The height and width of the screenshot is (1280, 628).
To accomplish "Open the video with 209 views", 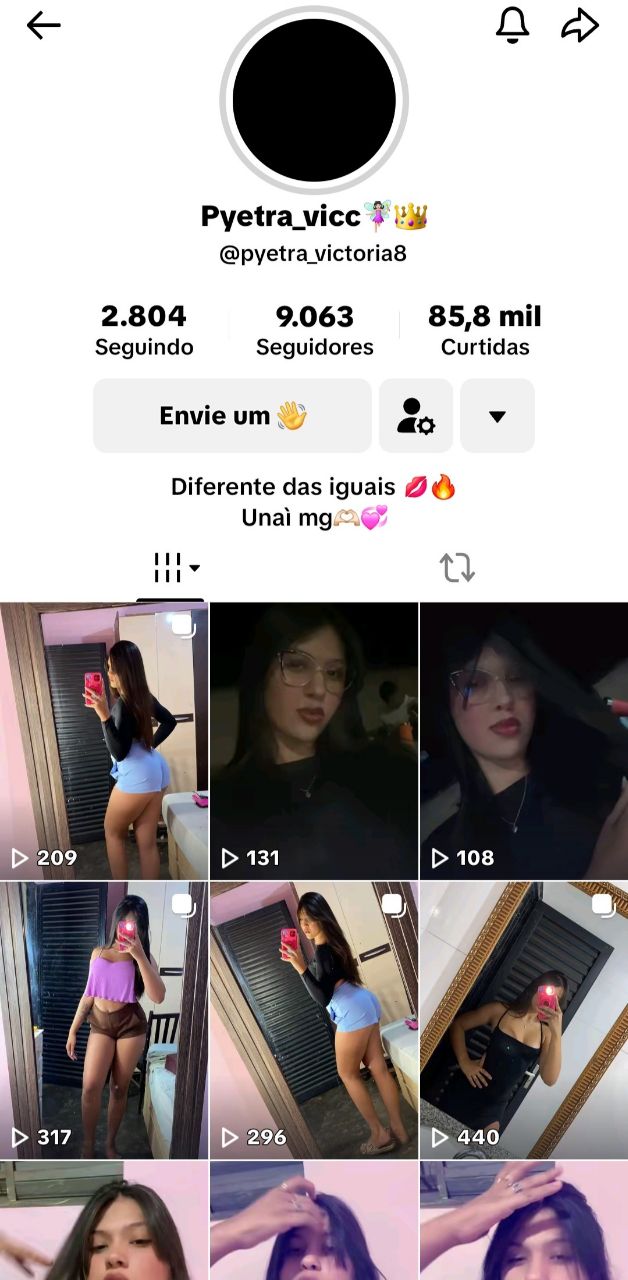I will pyautogui.click(x=104, y=740).
